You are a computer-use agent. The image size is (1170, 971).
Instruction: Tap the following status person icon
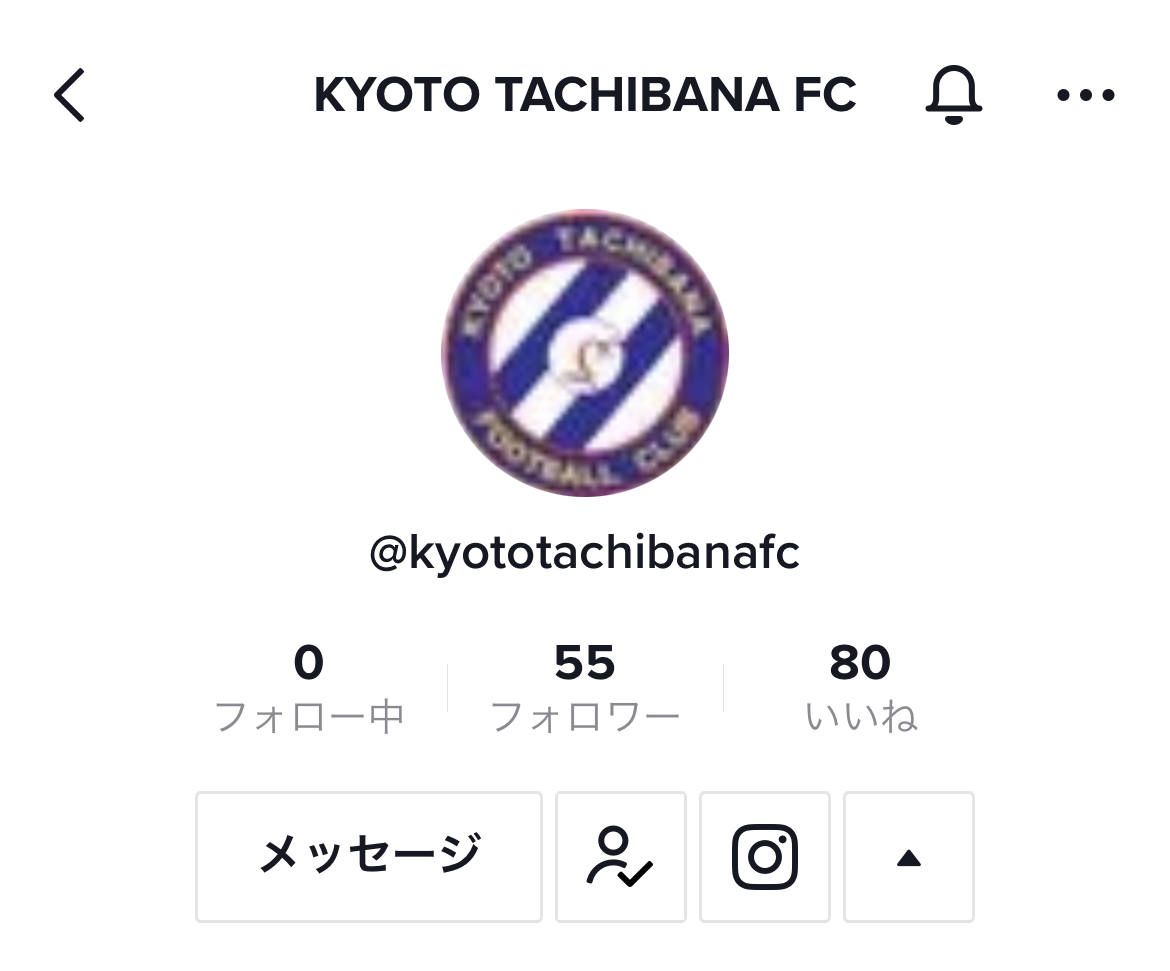click(620, 856)
